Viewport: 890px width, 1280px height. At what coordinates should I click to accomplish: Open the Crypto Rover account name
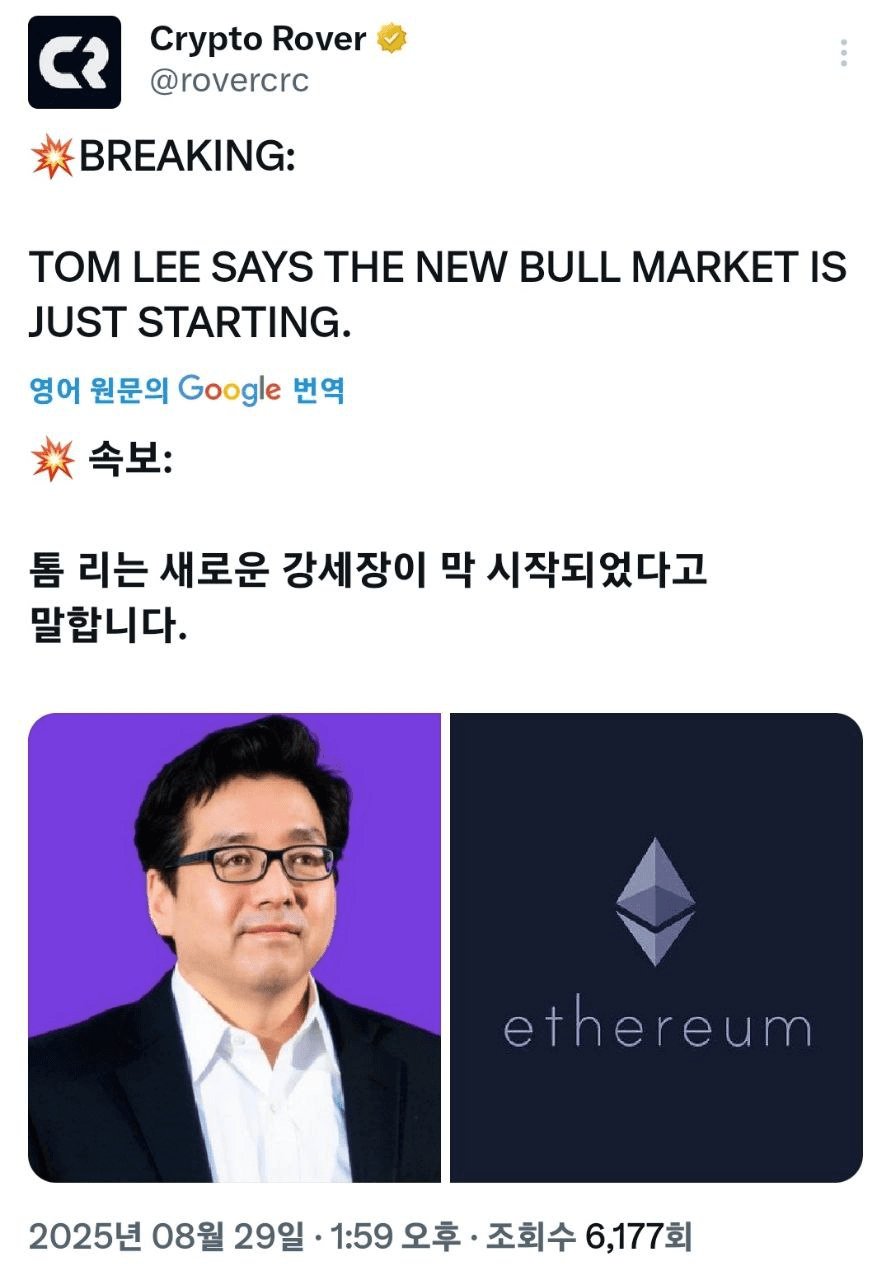pyautogui.click(x=257, y=39)
